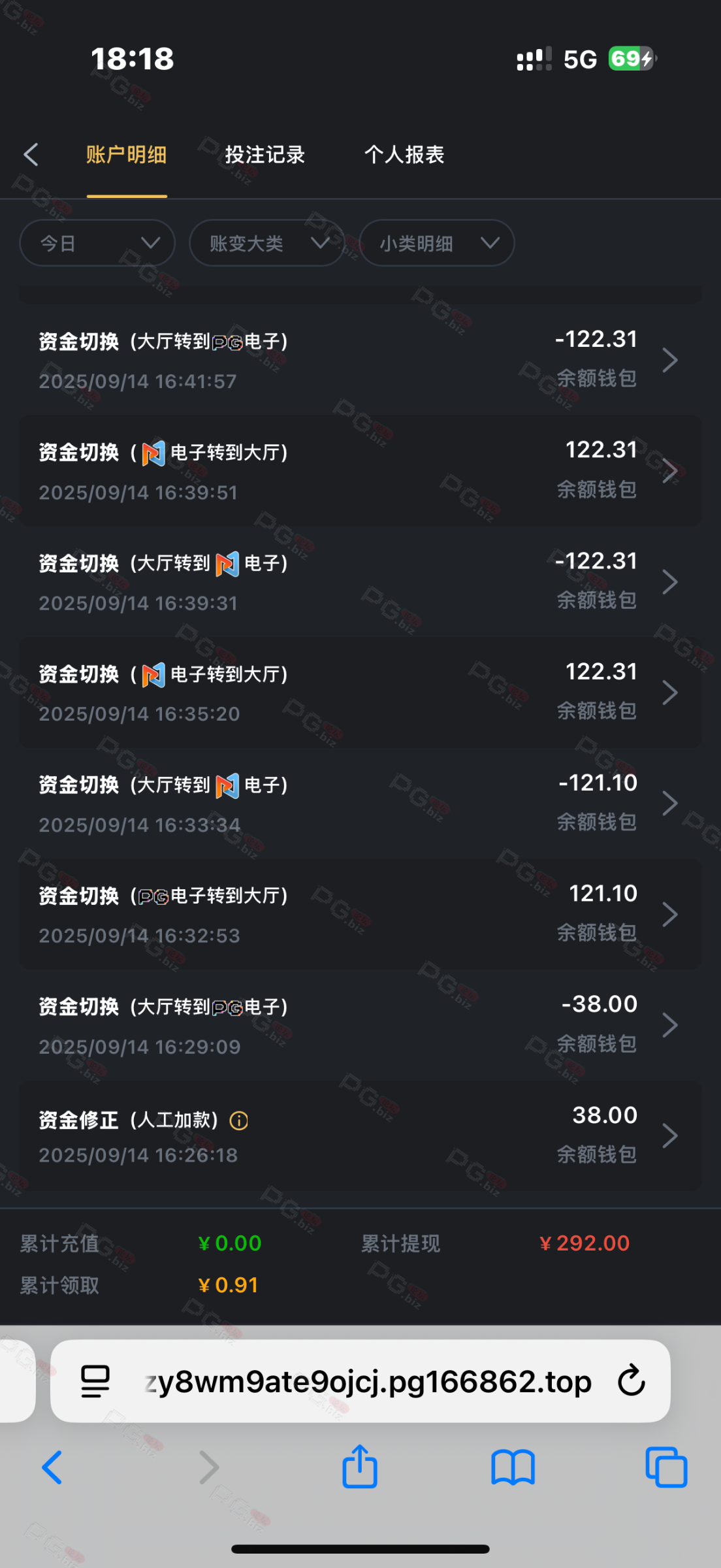Reload the page in the address bar

631,1381
